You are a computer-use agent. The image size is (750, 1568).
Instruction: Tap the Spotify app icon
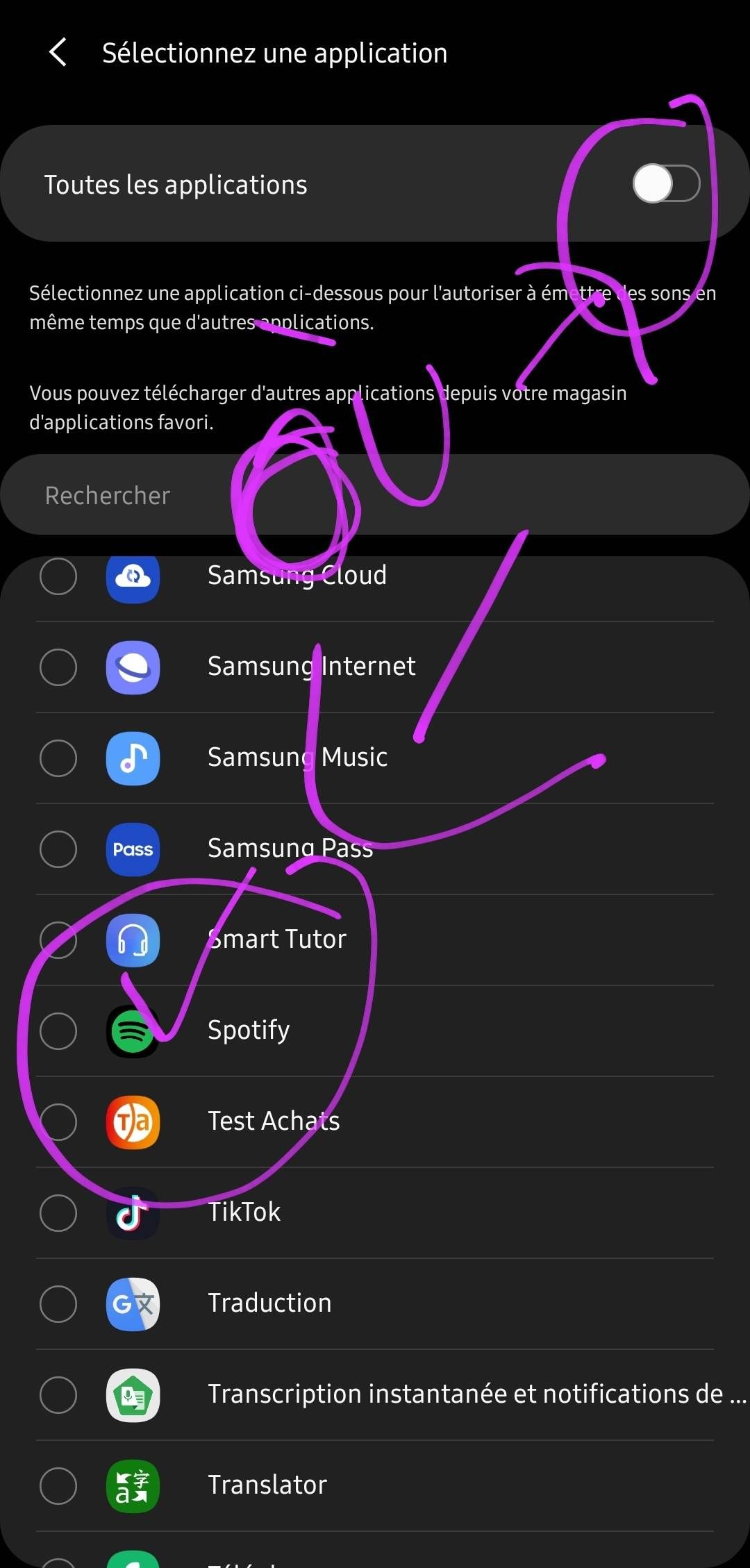(132, 1031)
